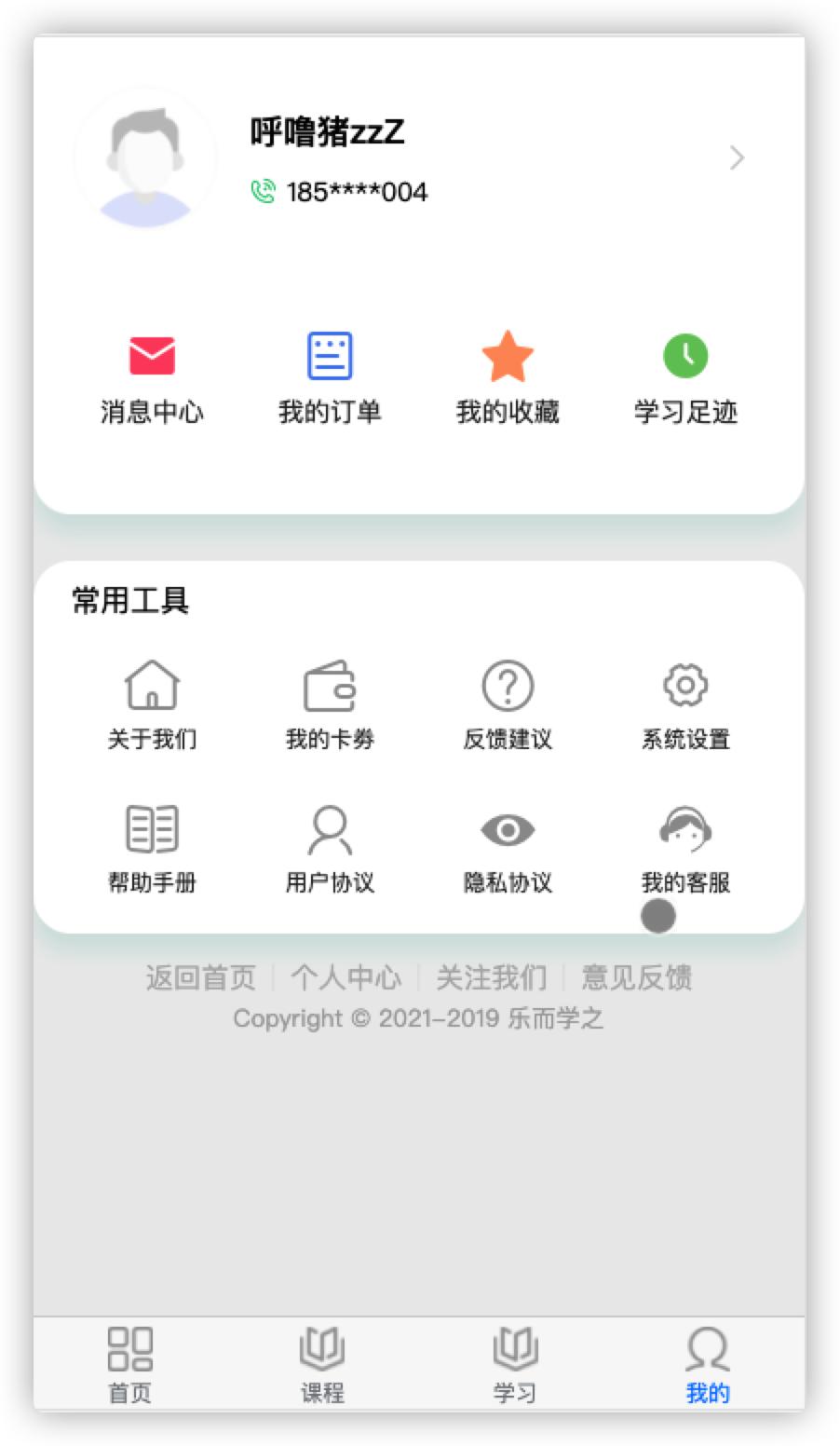Open the 帮助手册 help manual
840x1446 pixels.
point(152,828)
